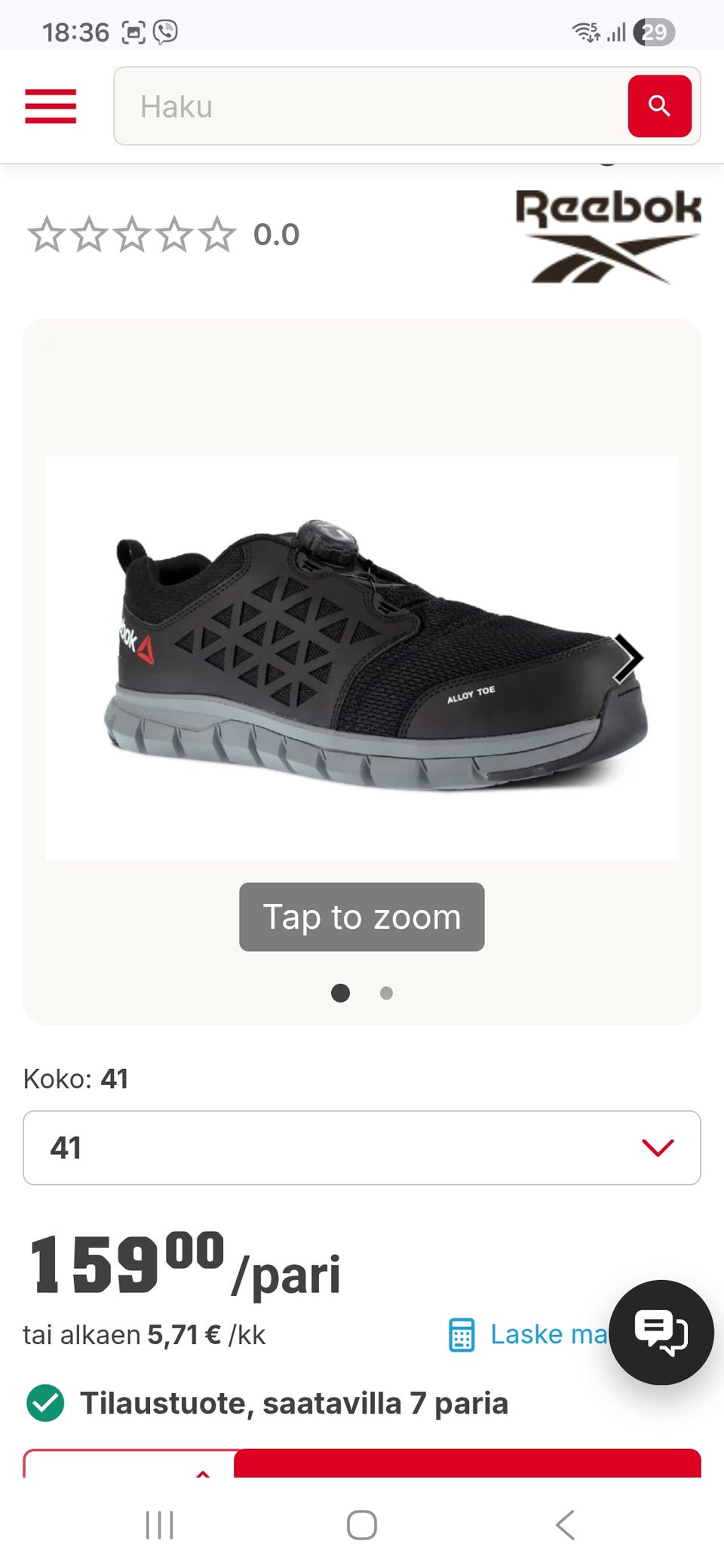The image size is (724, 1568).
Task: Tap the shoe image to zoom
Action: coord(362,657)
